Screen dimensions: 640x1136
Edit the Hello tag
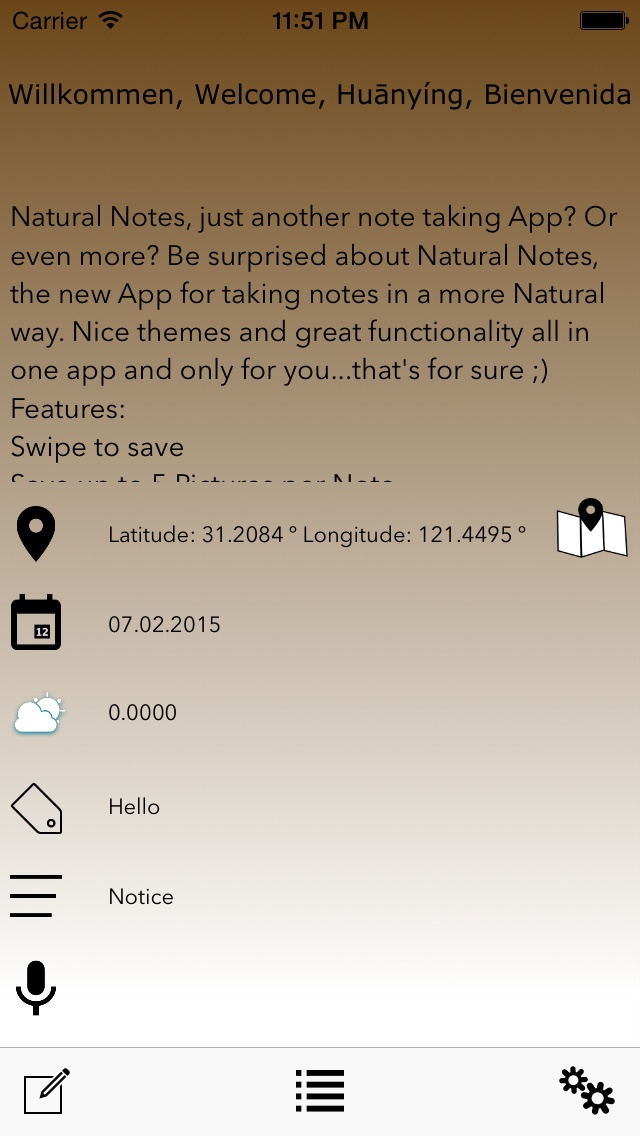(134, 807)
